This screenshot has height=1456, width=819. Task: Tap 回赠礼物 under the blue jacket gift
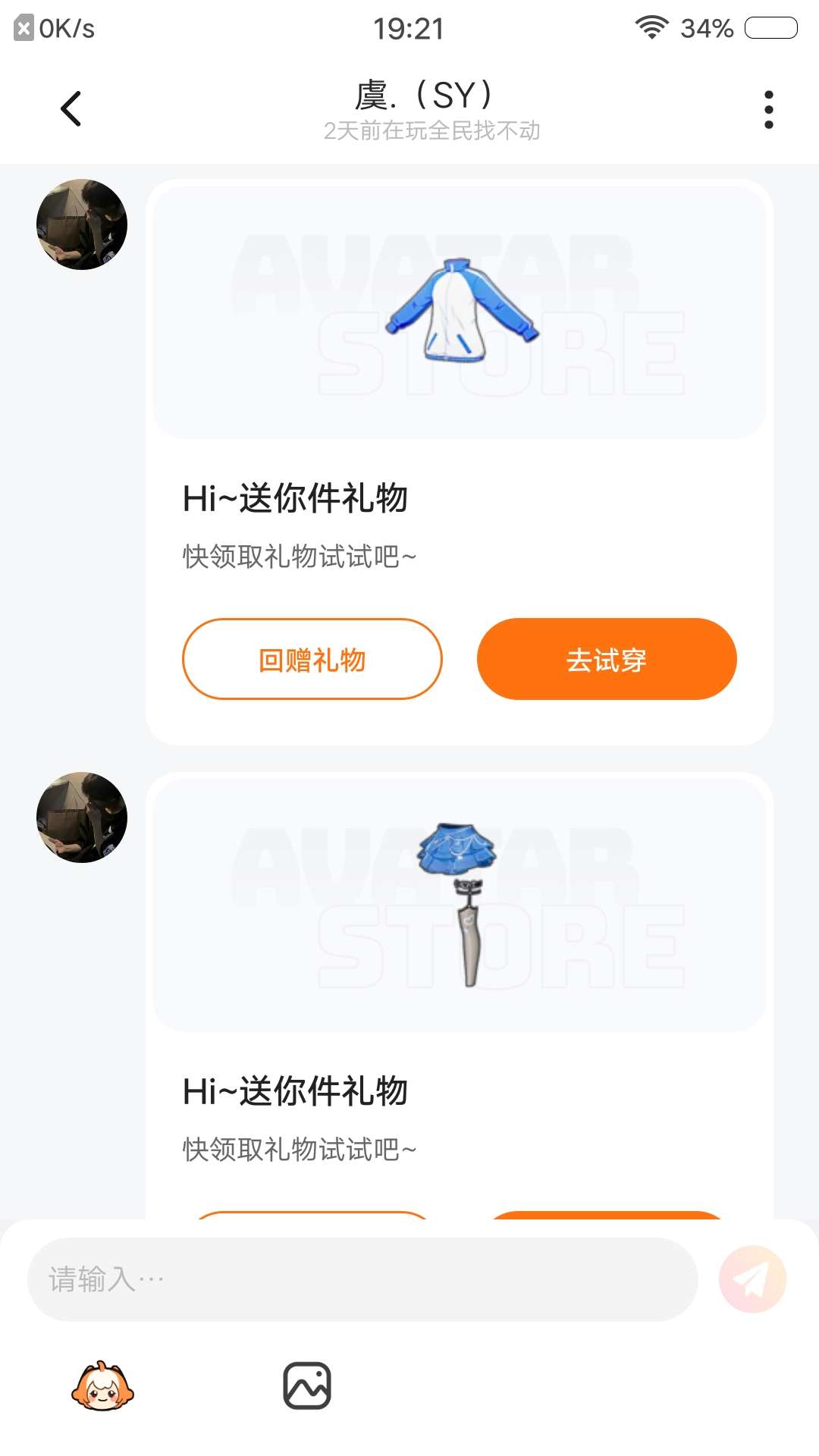click(x=312, y=659)
